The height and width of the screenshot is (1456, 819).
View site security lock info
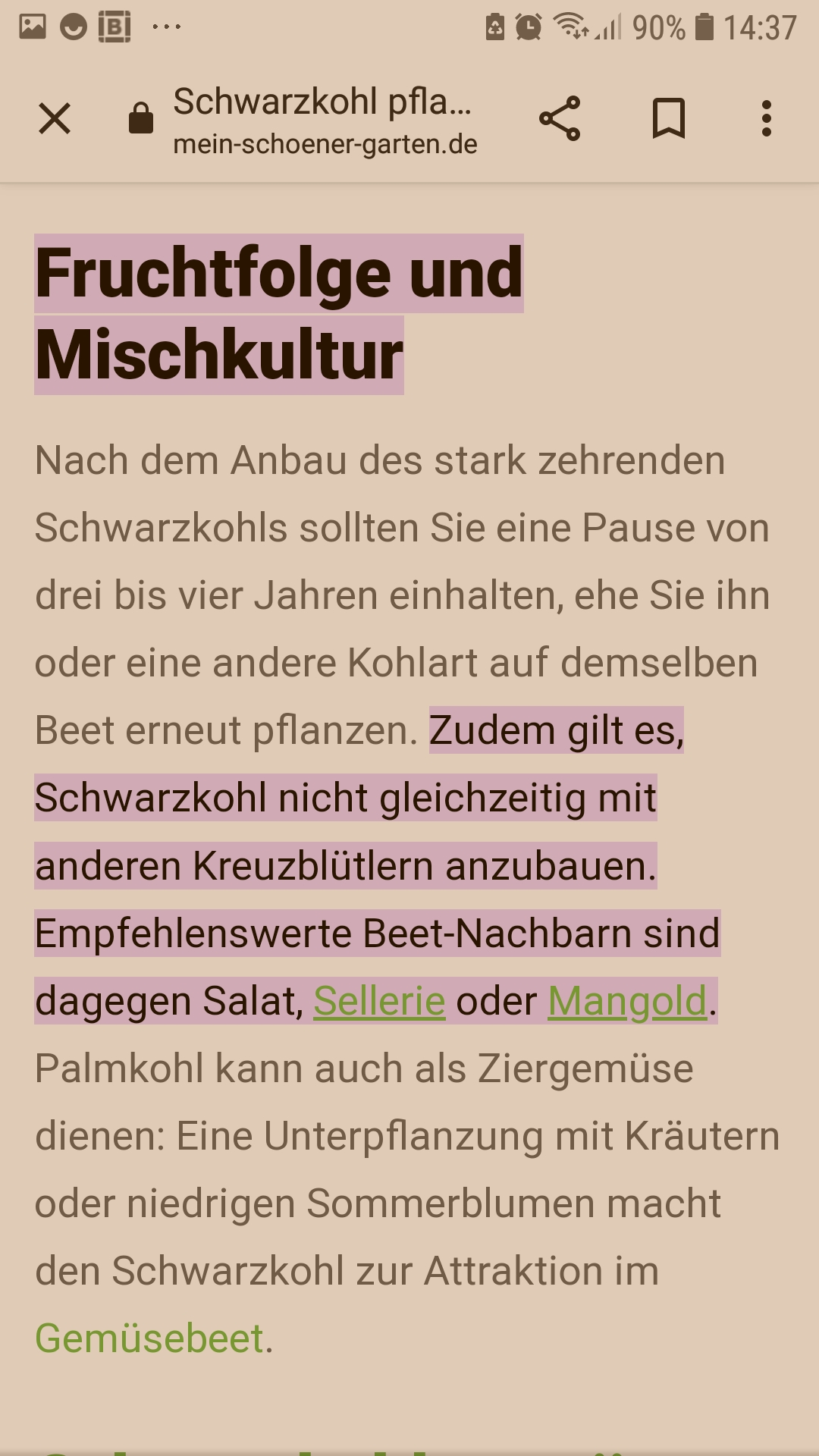point(141,118)
